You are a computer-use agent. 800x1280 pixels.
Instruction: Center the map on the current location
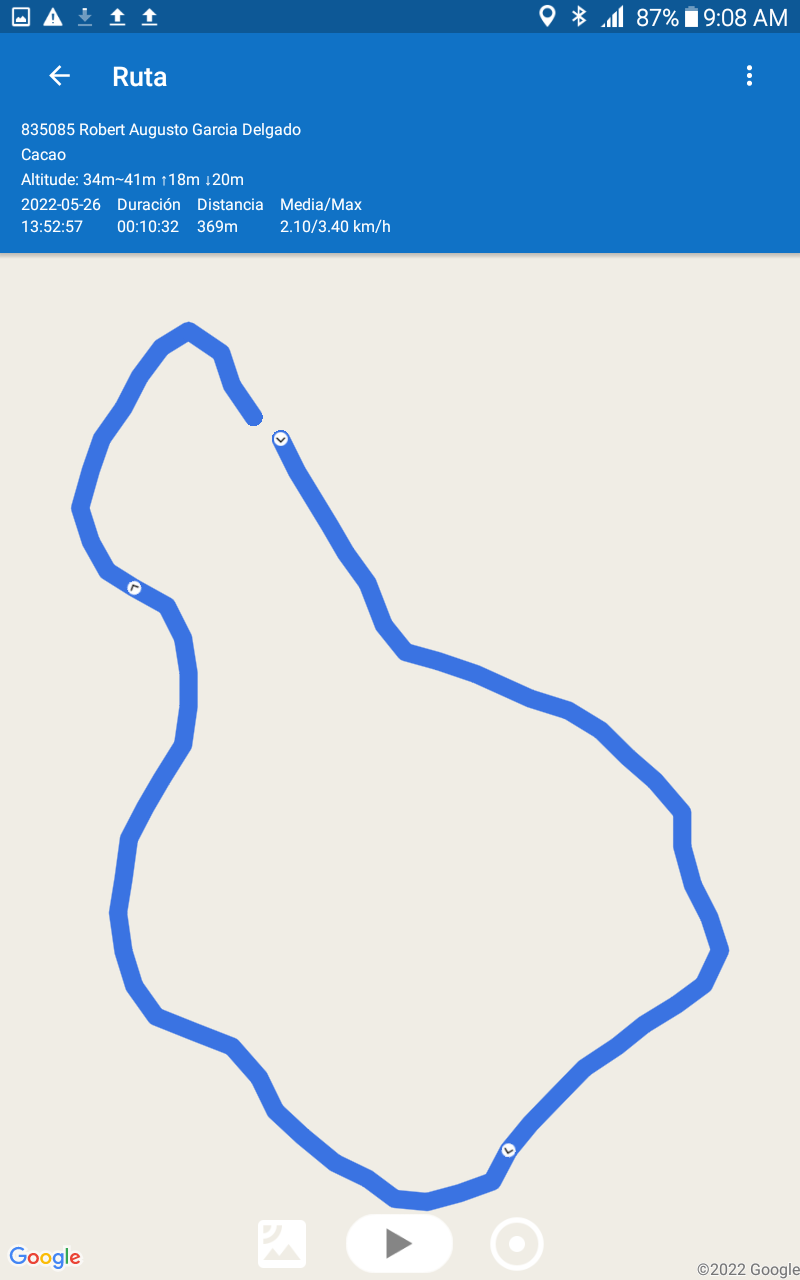tap(517, 1244)
